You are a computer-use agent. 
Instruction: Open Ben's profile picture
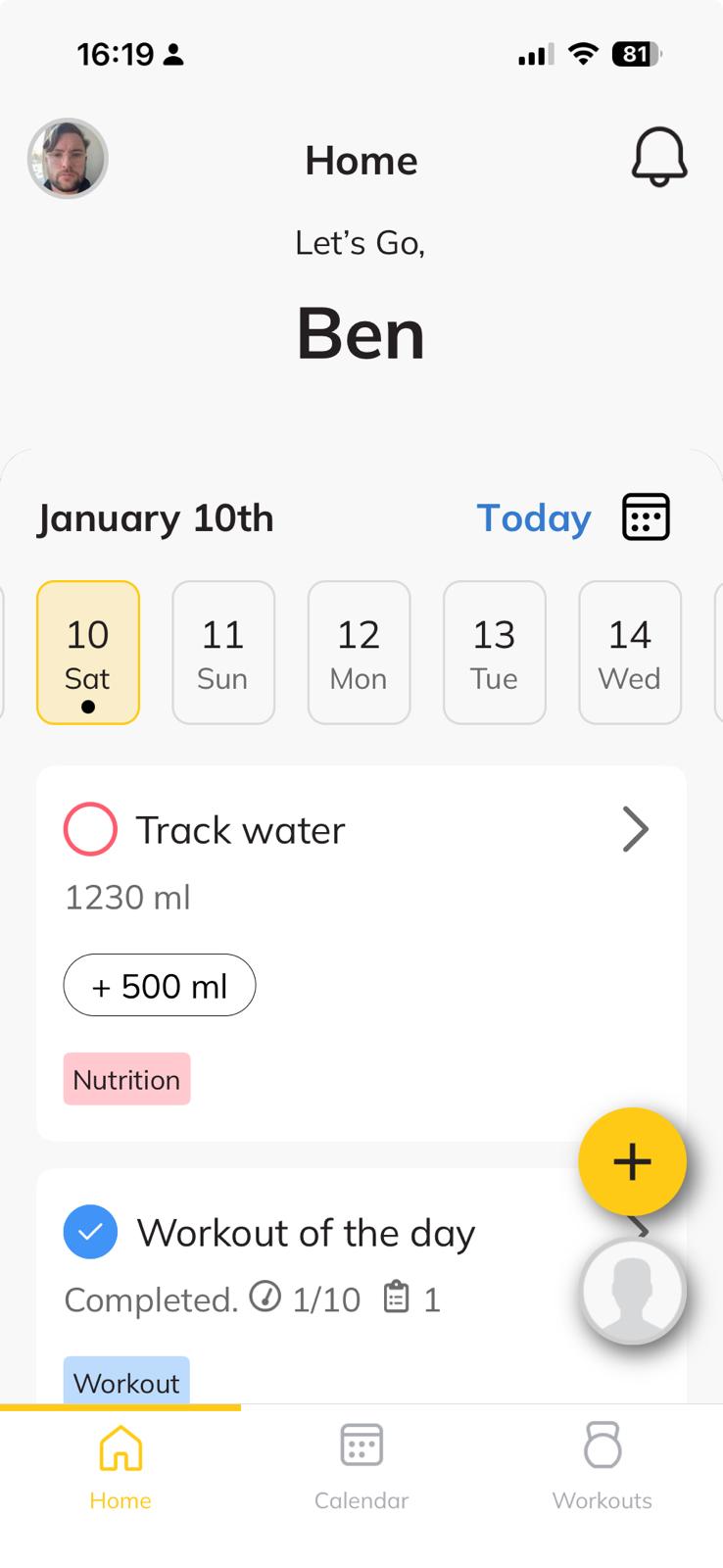[x=68, y=159]
